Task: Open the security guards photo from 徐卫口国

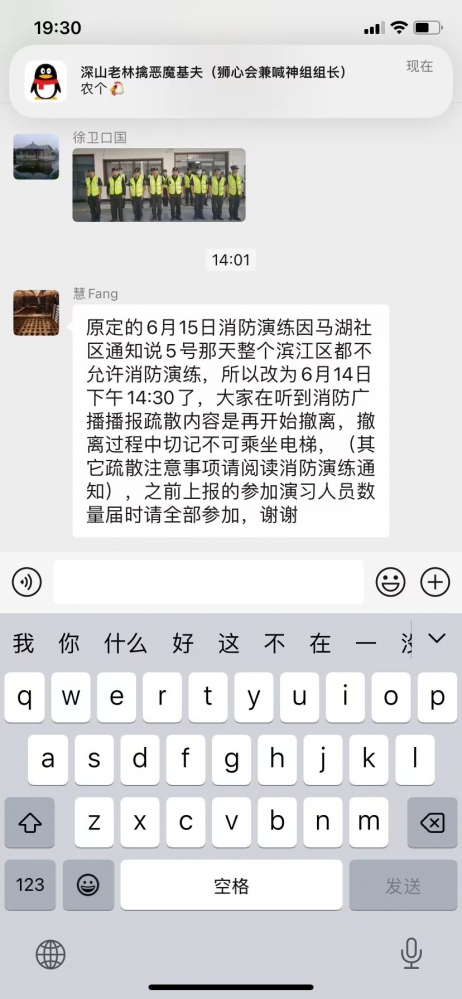Action: tap(159, 185)
